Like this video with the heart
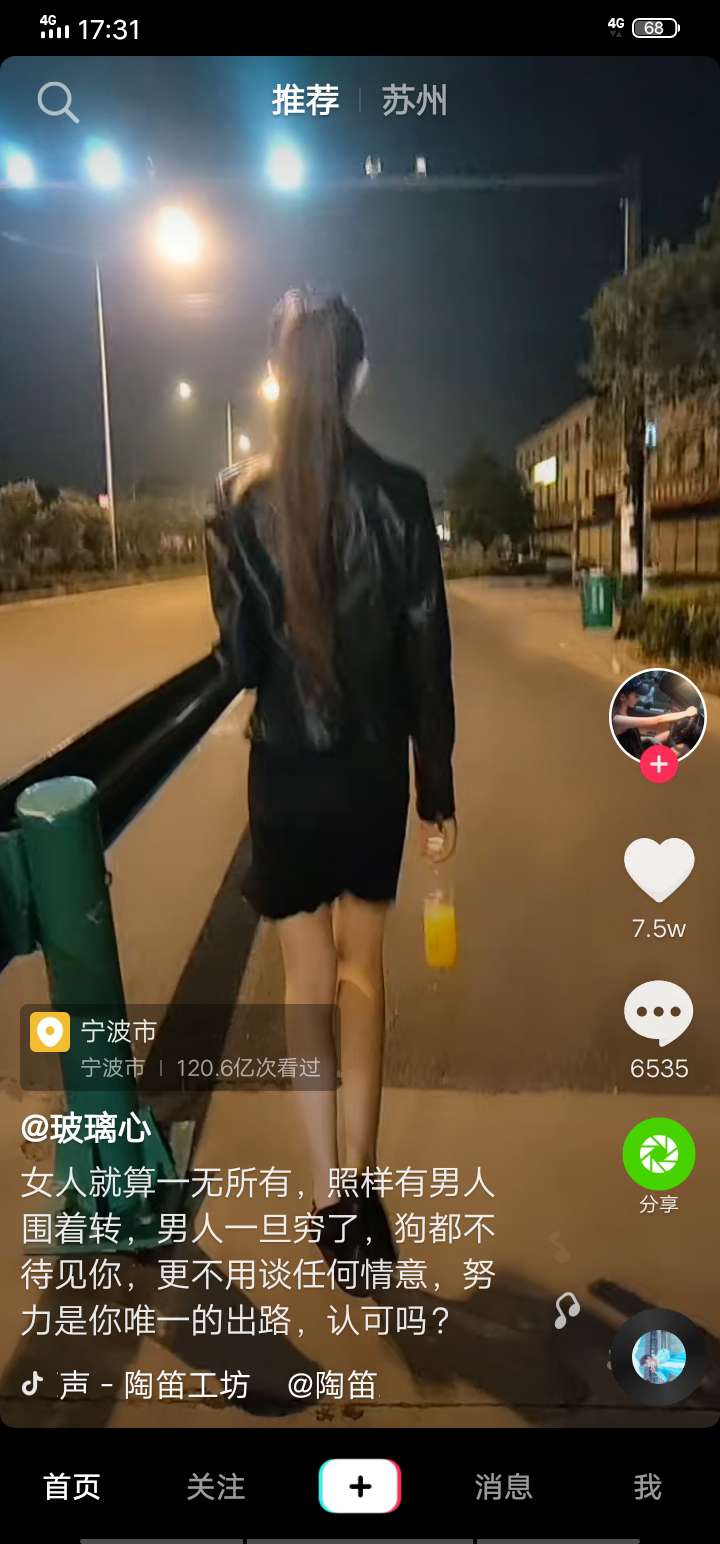 pos(659,870)
